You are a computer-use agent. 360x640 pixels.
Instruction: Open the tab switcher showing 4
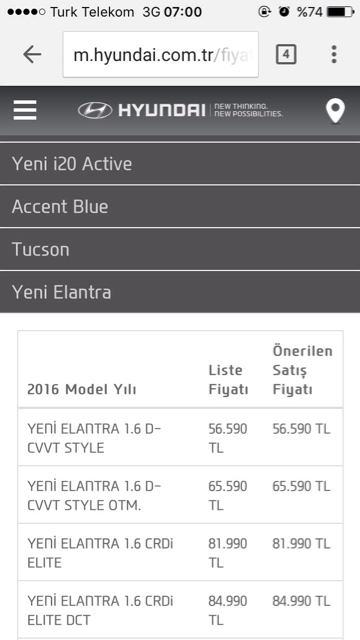click(x=286, y=54)
